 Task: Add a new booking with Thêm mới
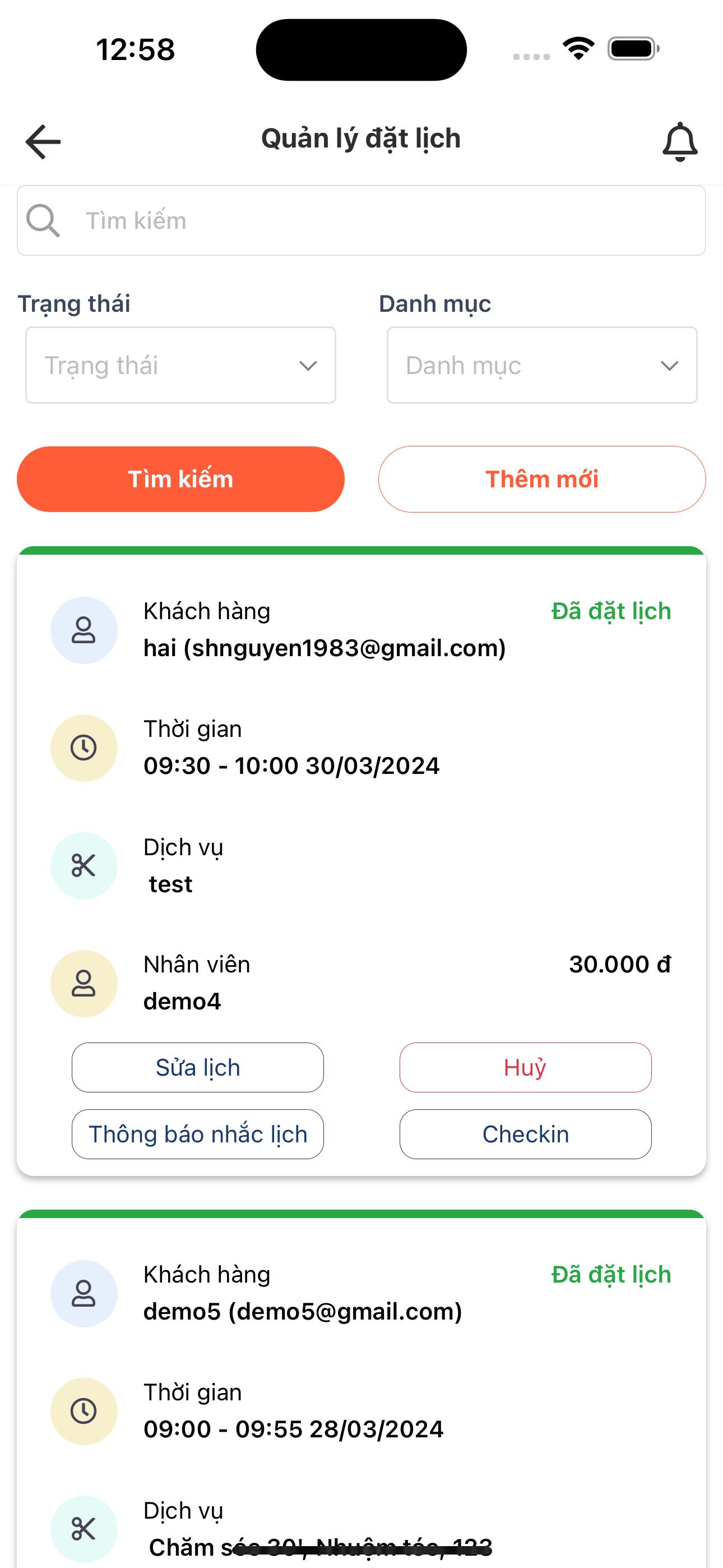pos(543,479)
